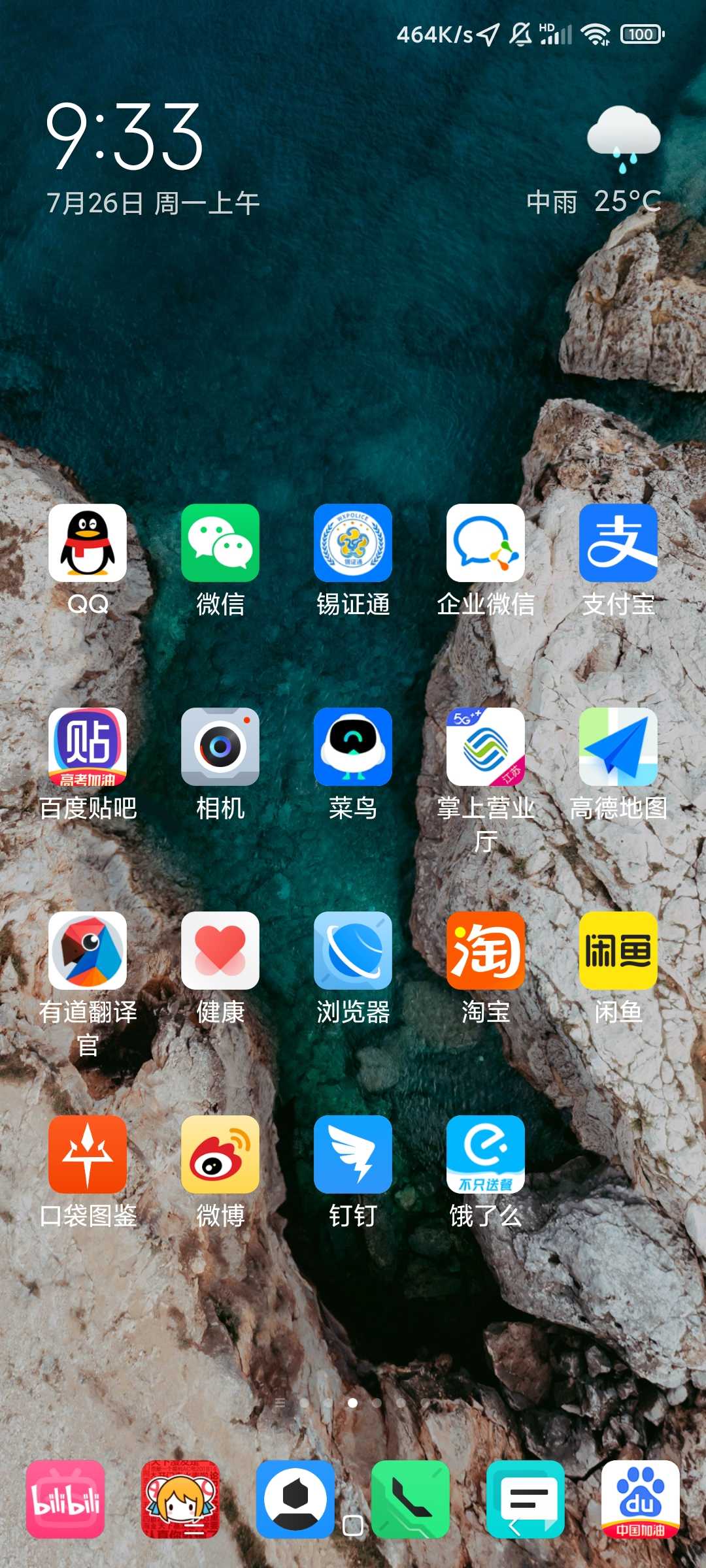Open the QQ app
Viewport: 706px width, 1568px height.
click(88, 543)
